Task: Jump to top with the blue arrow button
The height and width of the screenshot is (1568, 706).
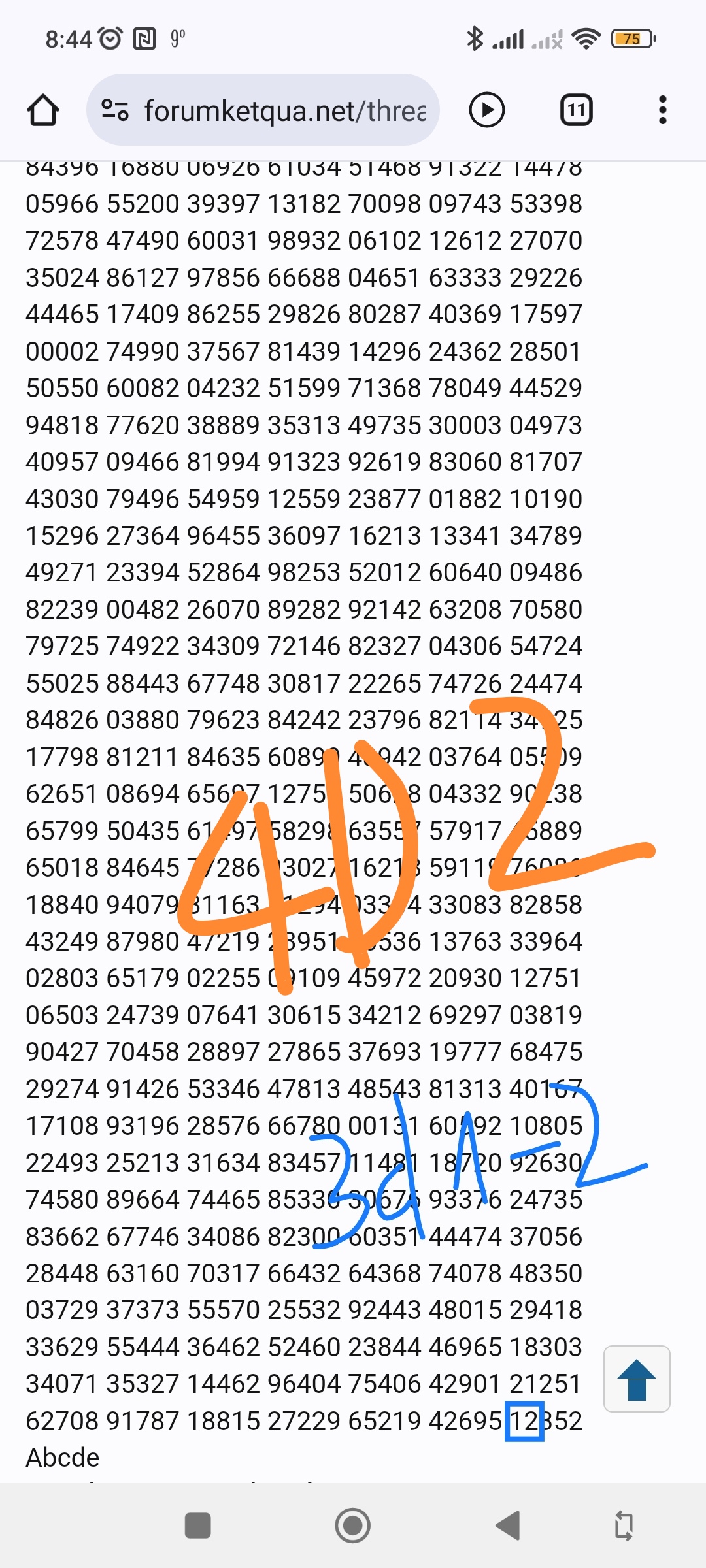Action: point(637,1379)
